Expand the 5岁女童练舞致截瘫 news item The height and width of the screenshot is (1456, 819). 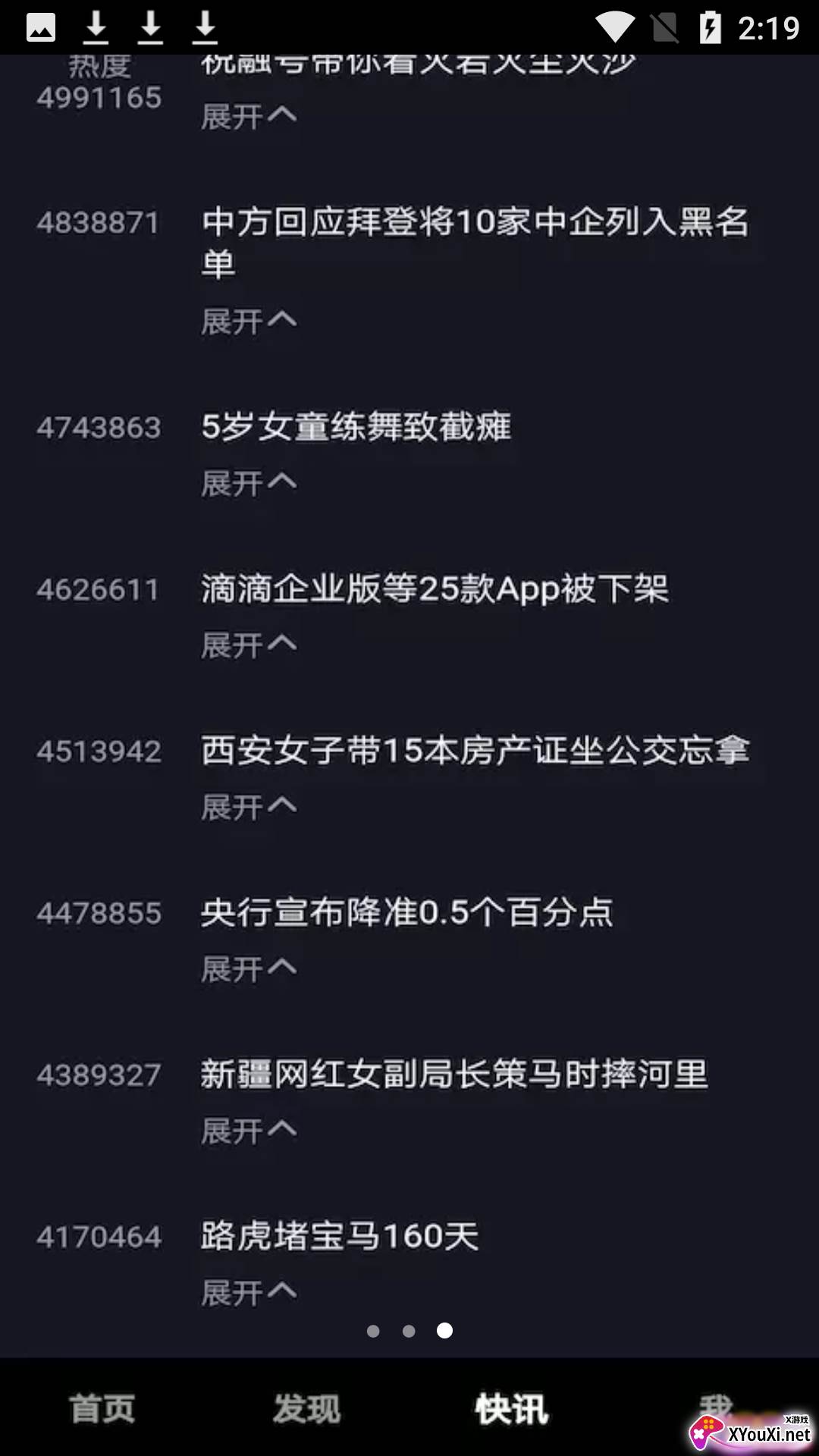pyautogui.click(x=248, y=483)
